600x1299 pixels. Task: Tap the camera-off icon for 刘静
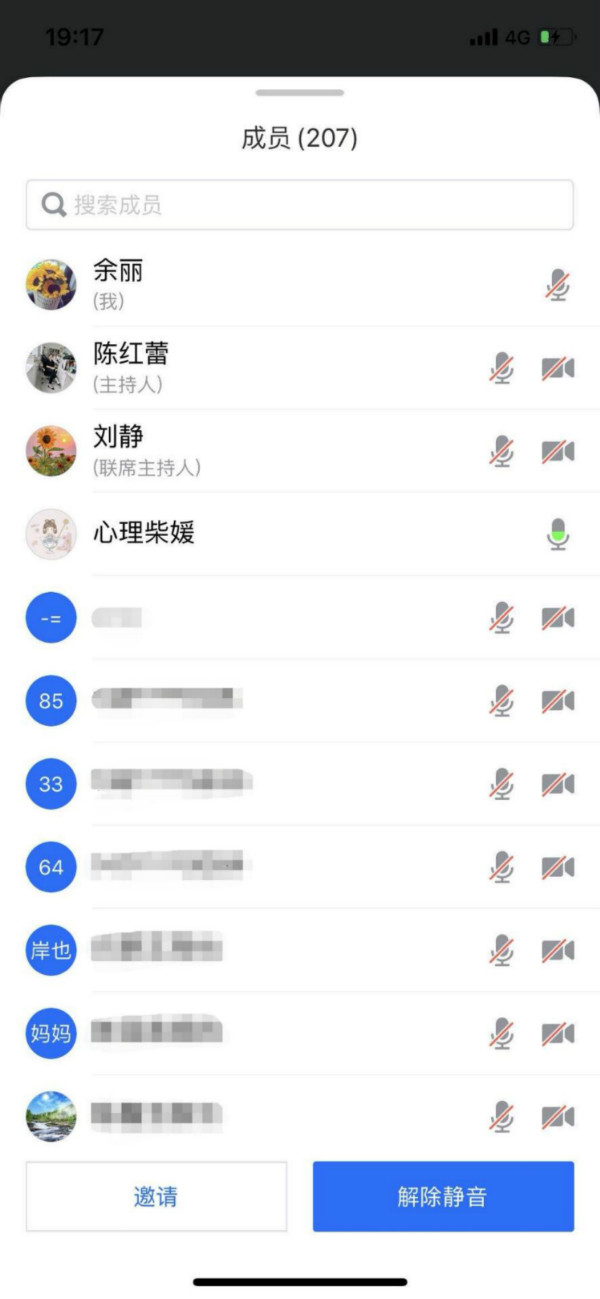click(558, 451)
